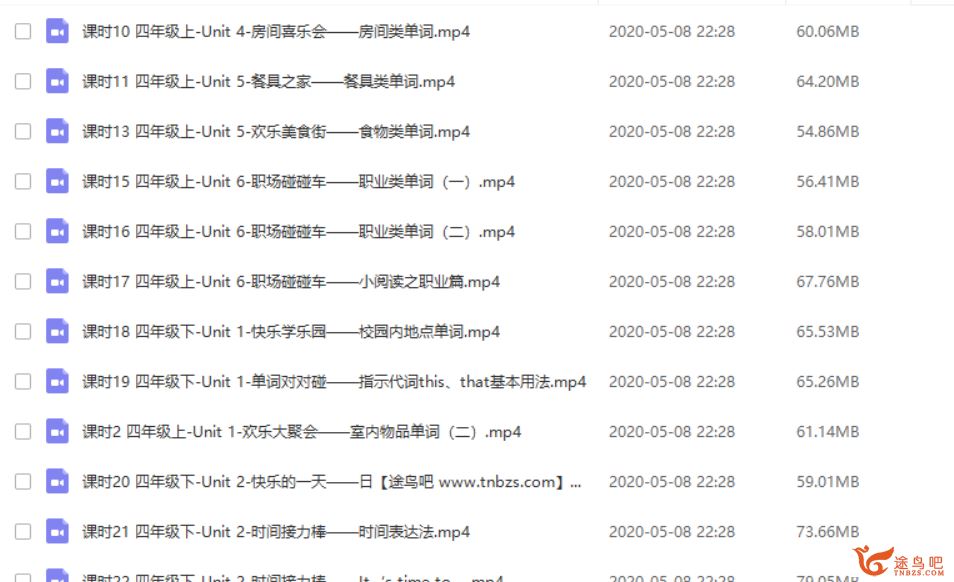Open 课时16 职业类单词（二）.mp4

click(x=298, y=232)
